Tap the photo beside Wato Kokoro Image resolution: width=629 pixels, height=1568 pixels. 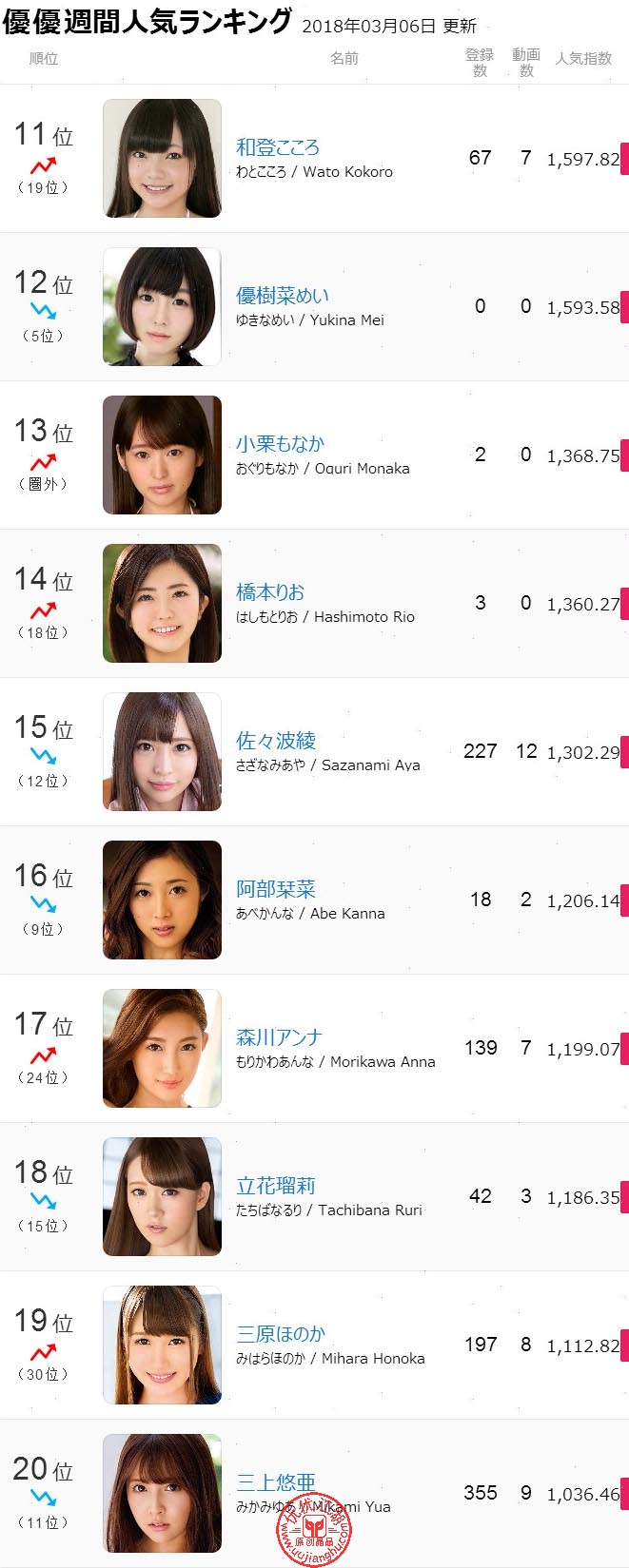[x=162, y=159]
